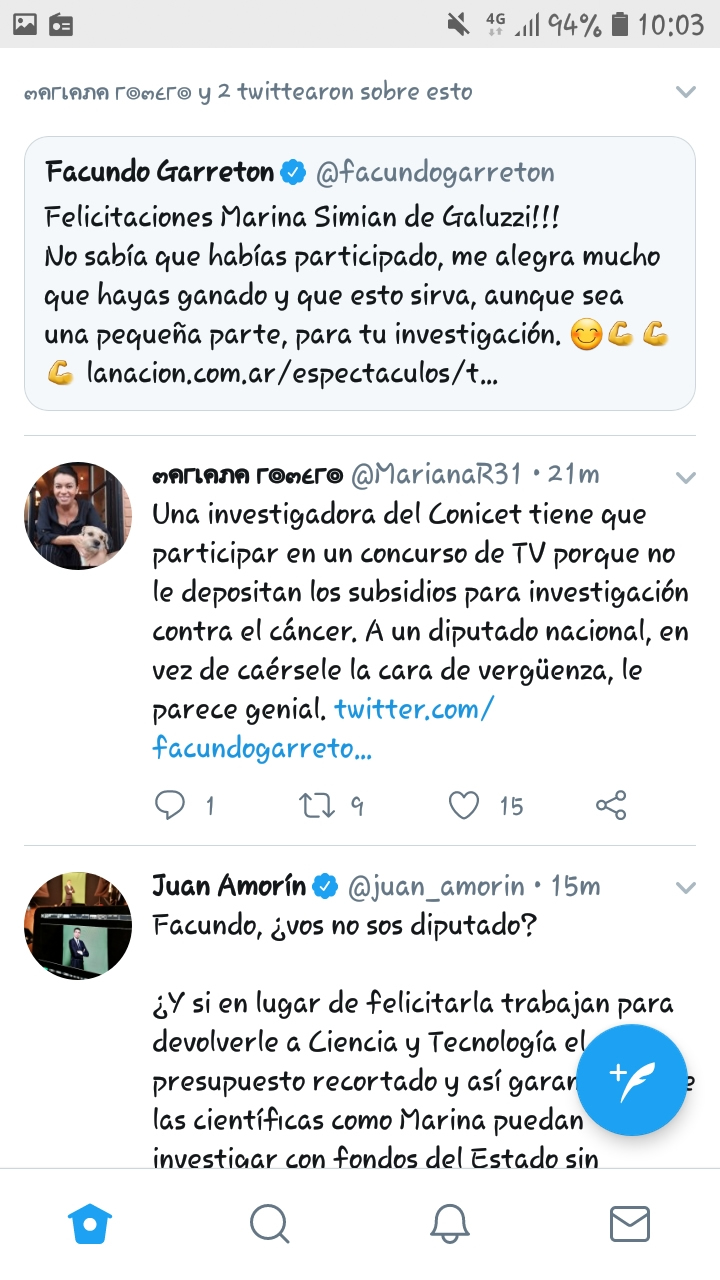The height and width of the screenshot is (1280, 720).
Task: Open the dropdown arrow beside 'twittearon sobre esto'
Action: point(685,92)
